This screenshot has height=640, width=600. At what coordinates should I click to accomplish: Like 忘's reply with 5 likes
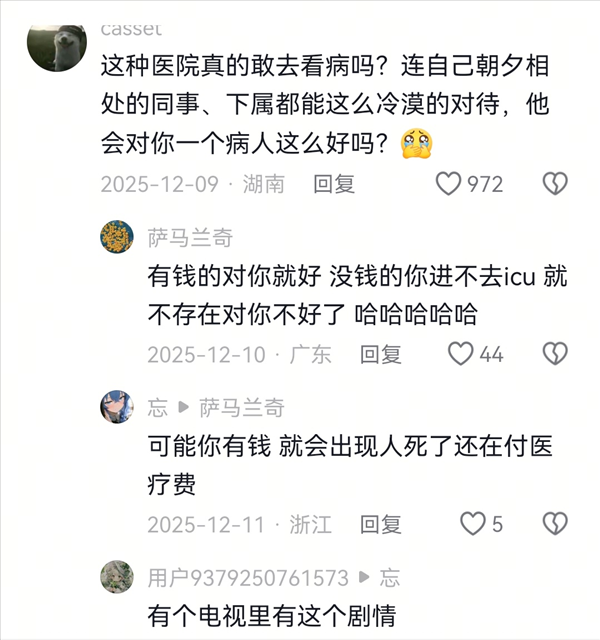coord(472,524)
